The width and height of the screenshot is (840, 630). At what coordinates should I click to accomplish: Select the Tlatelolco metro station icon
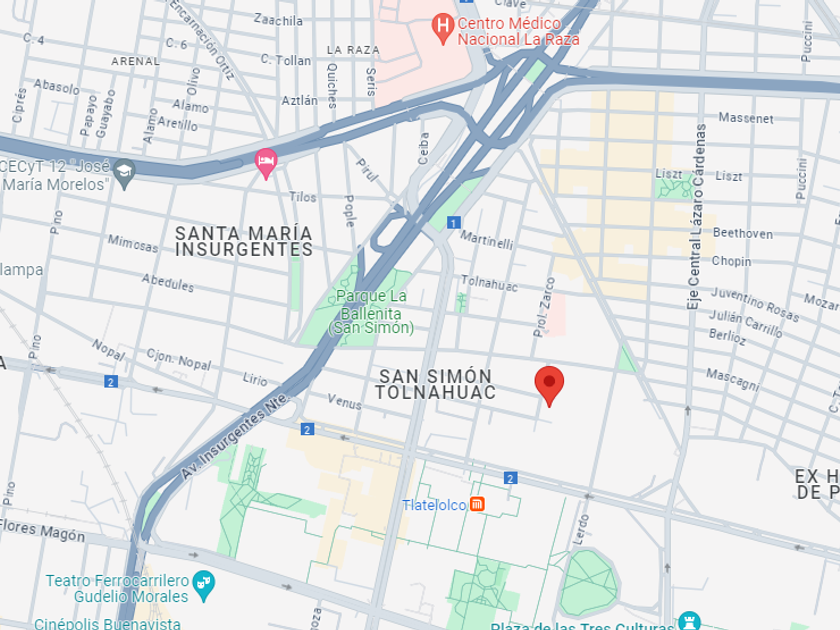click(477, 504)
